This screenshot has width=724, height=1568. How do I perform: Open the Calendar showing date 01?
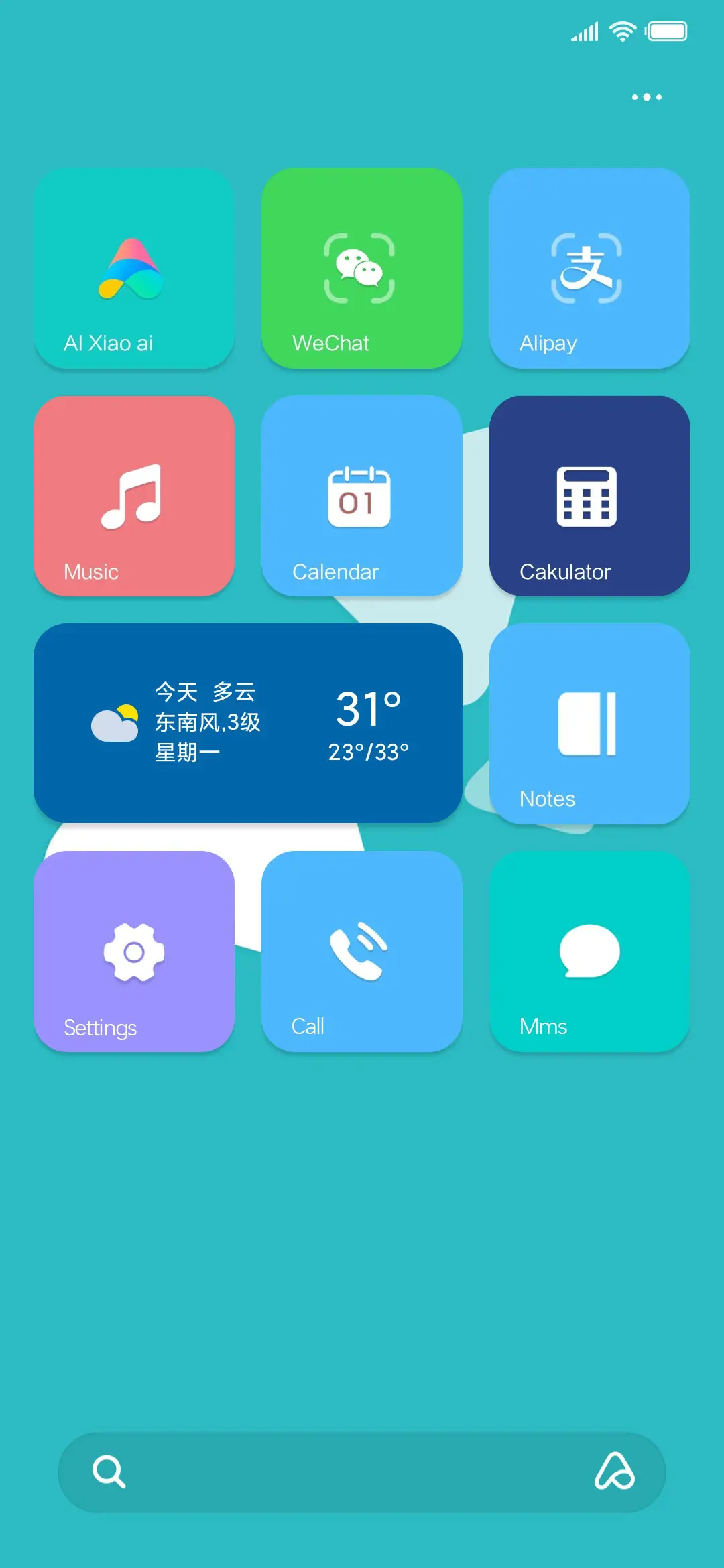point(362,496)
